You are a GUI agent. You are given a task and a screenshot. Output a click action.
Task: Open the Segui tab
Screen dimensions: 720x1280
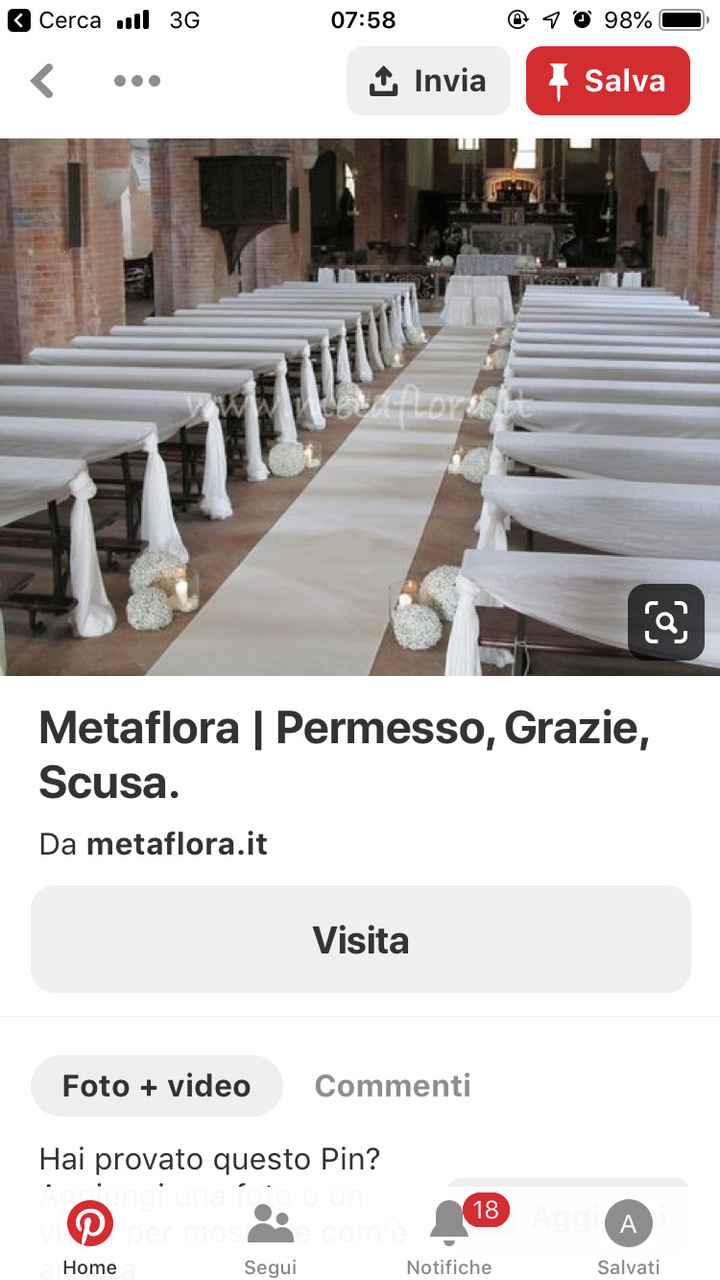pyautogui.click(x=270, y=1238)
